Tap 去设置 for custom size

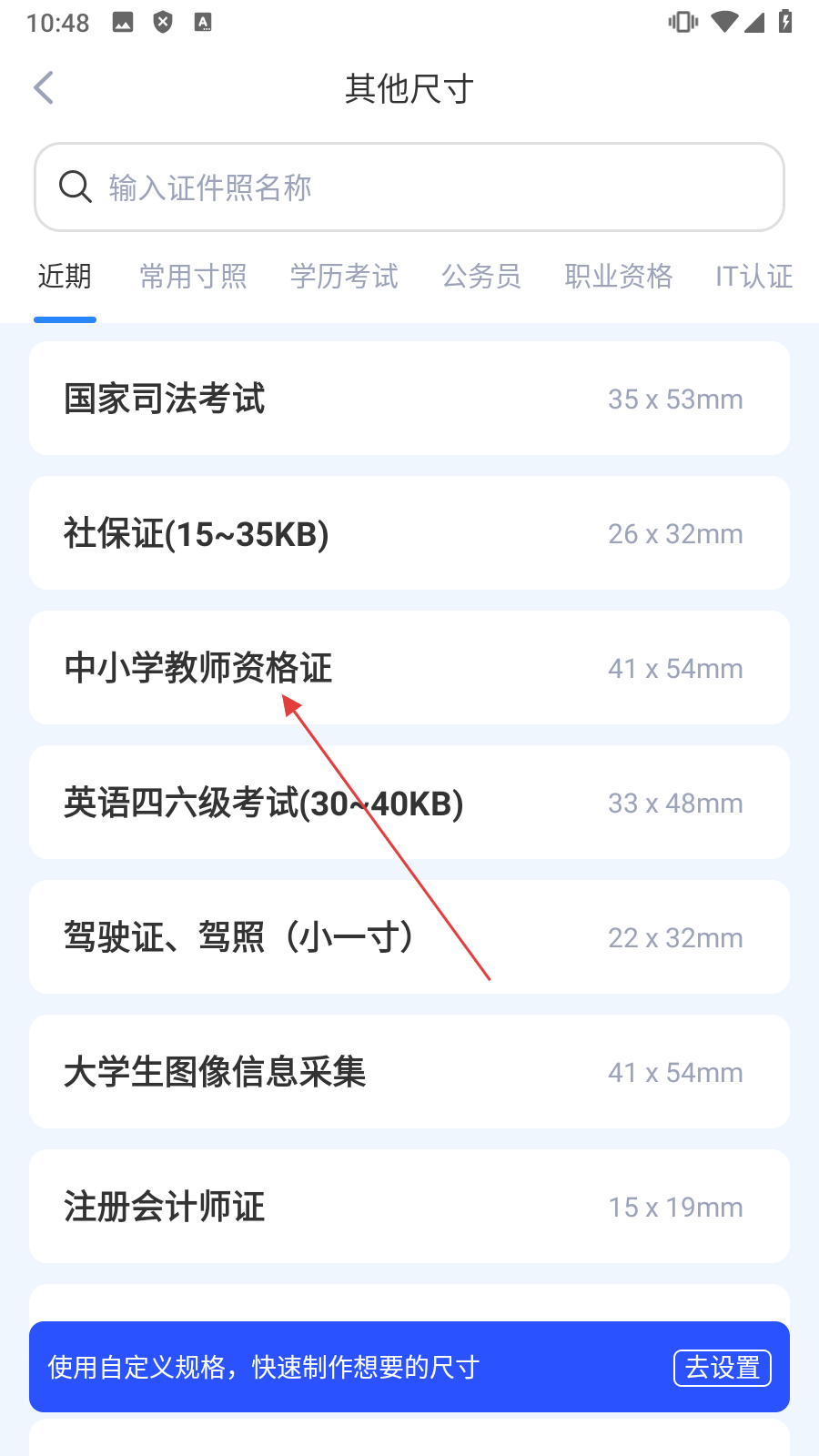(x=722, y=1368)
